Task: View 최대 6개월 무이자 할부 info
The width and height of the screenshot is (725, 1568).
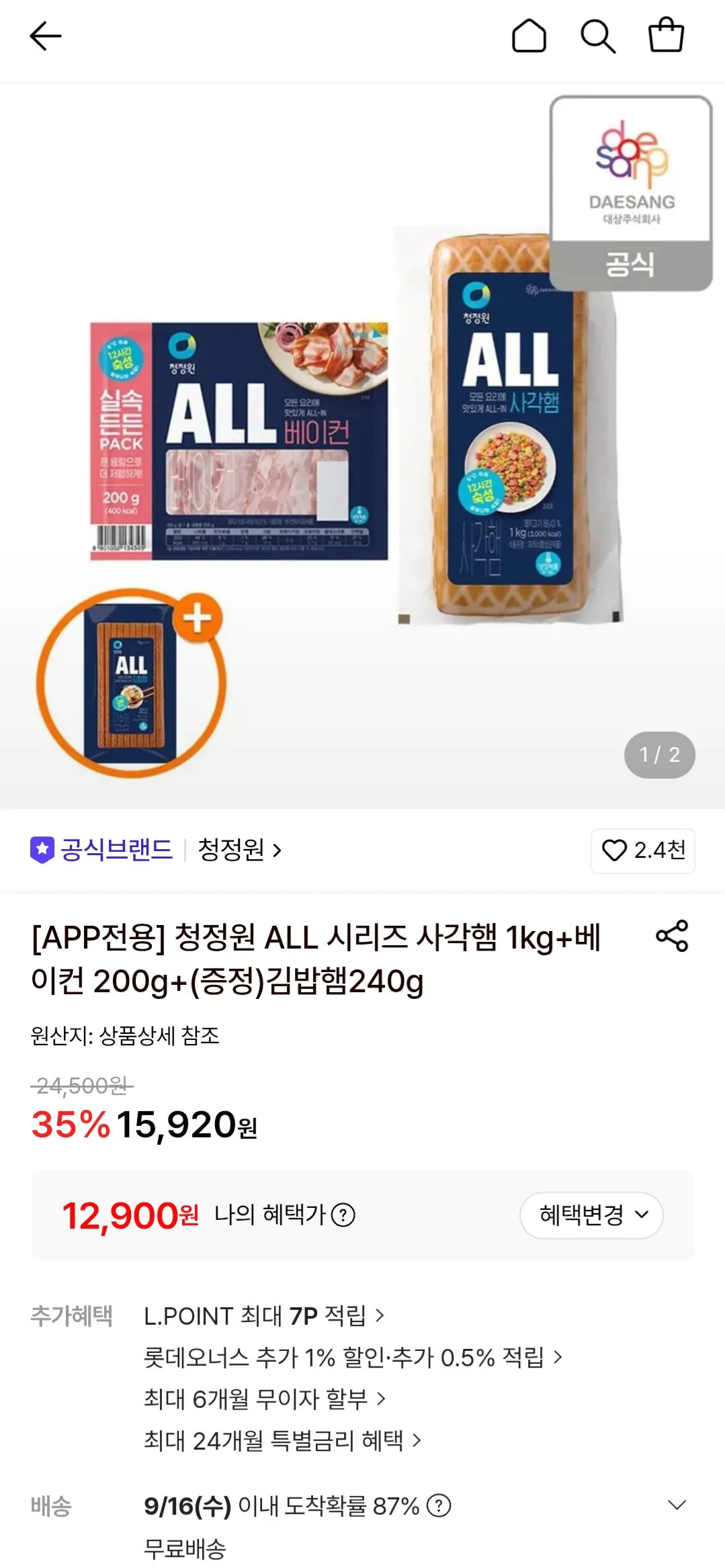Action: click(265, 1399)
